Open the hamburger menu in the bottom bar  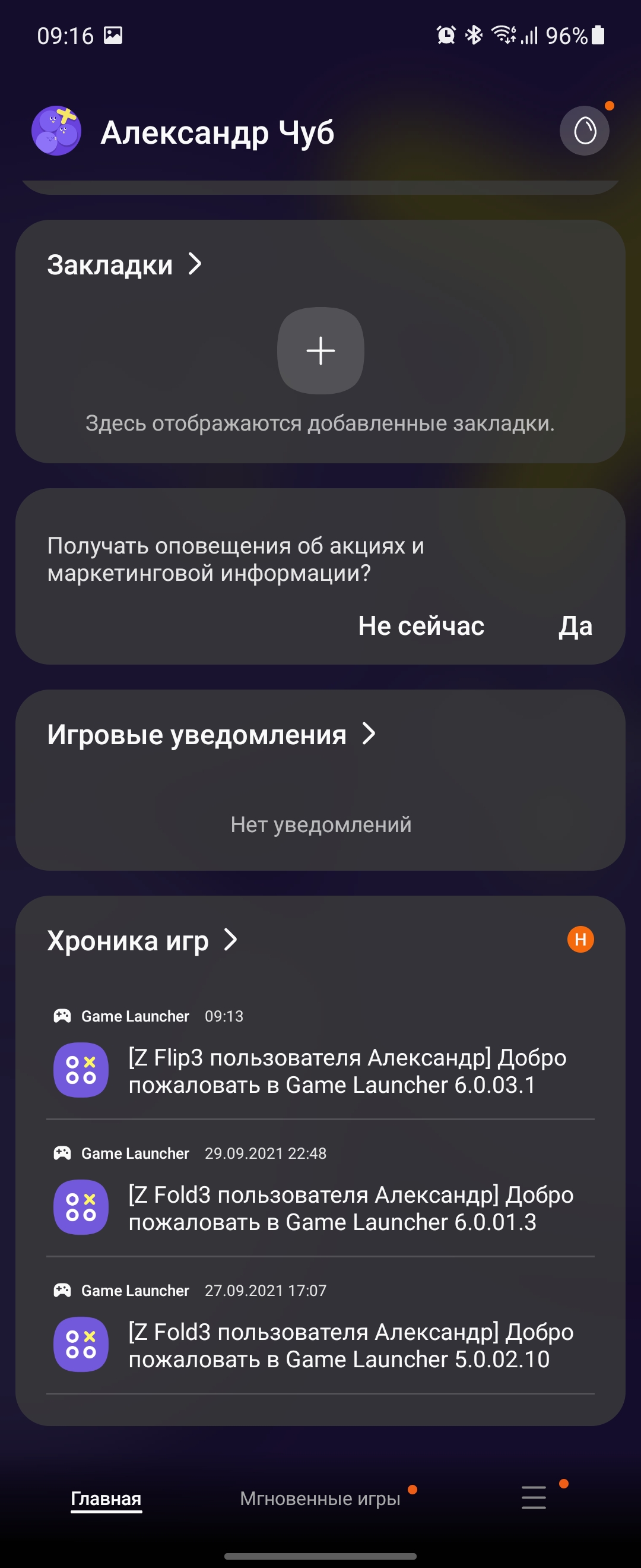[x=534, y=1497]
